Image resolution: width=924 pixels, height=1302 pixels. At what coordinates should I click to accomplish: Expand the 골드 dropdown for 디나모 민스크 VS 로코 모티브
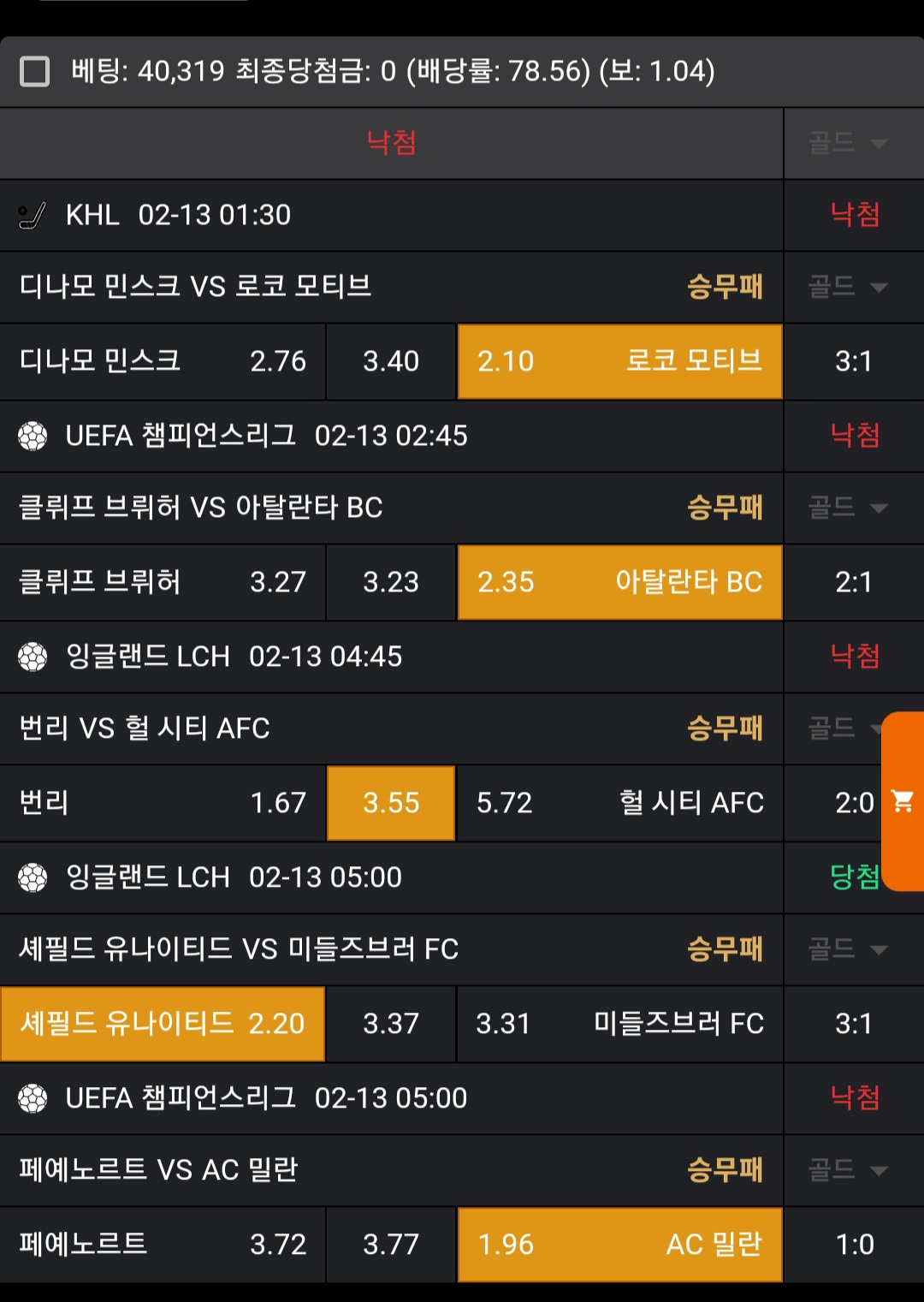click(x=848, y=287)
